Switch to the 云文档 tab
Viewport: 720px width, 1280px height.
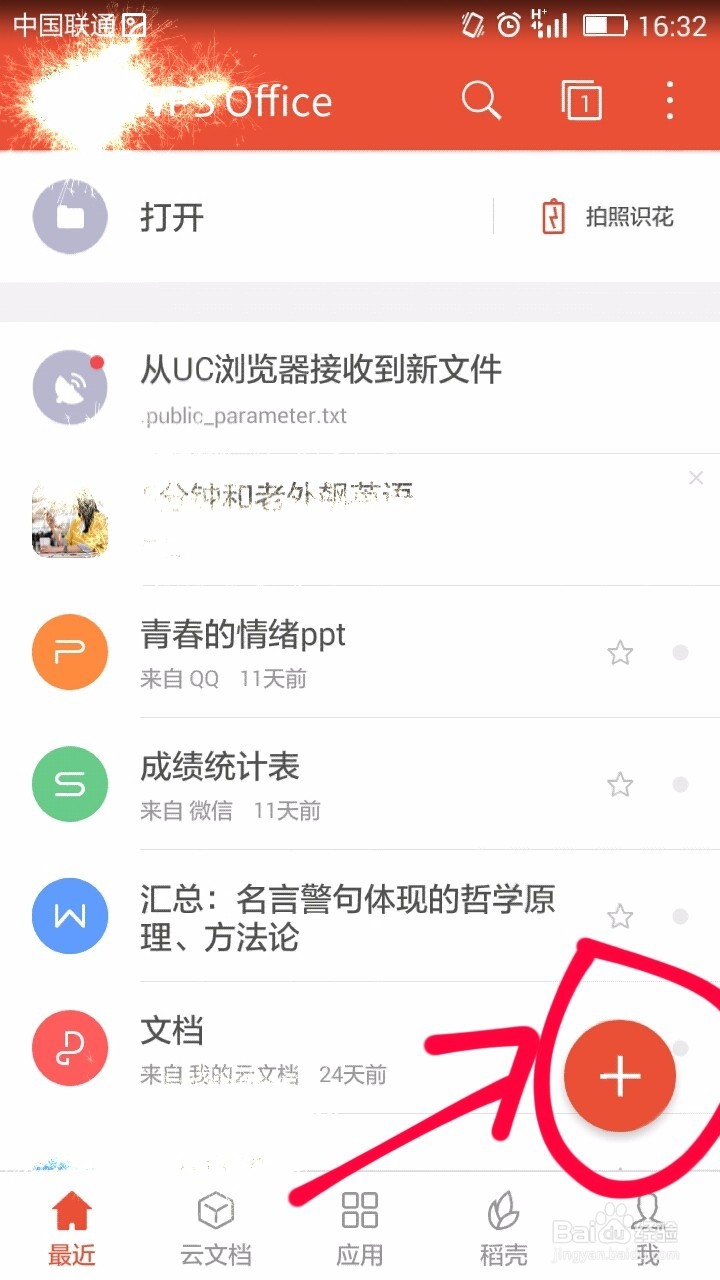point(215,1225)
